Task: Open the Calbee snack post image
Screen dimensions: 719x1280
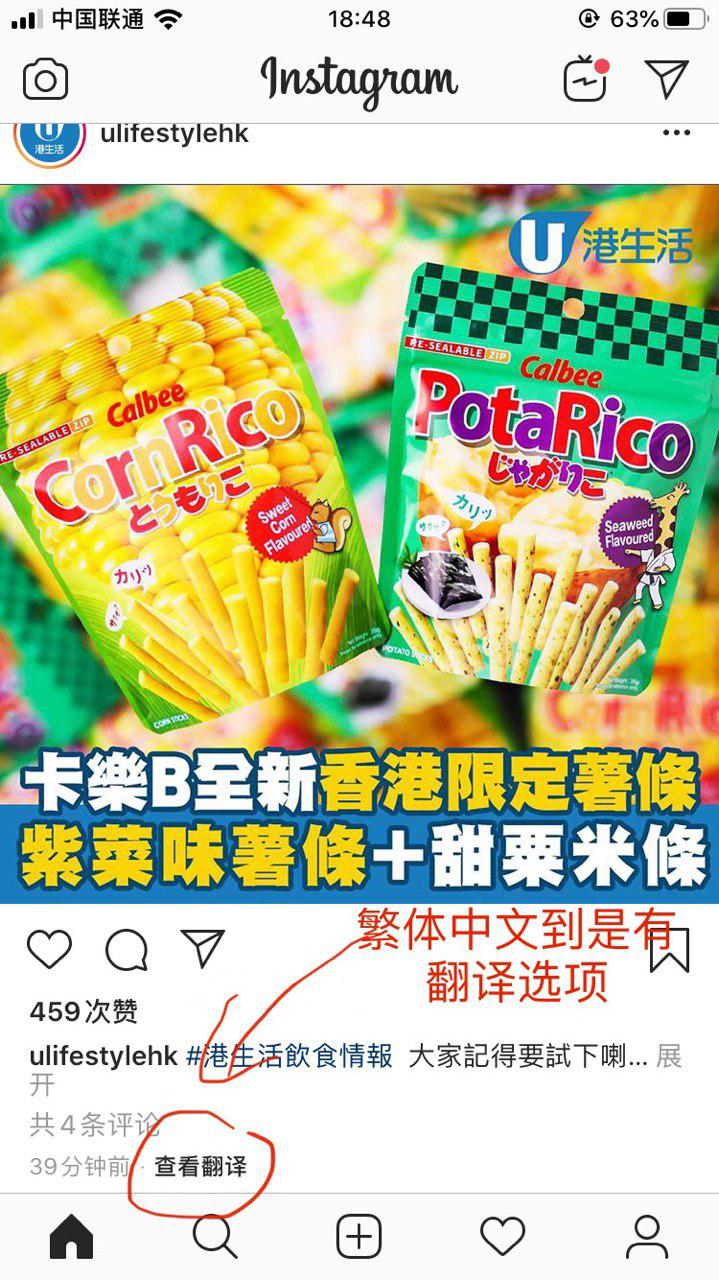Action: click(359, 540)
